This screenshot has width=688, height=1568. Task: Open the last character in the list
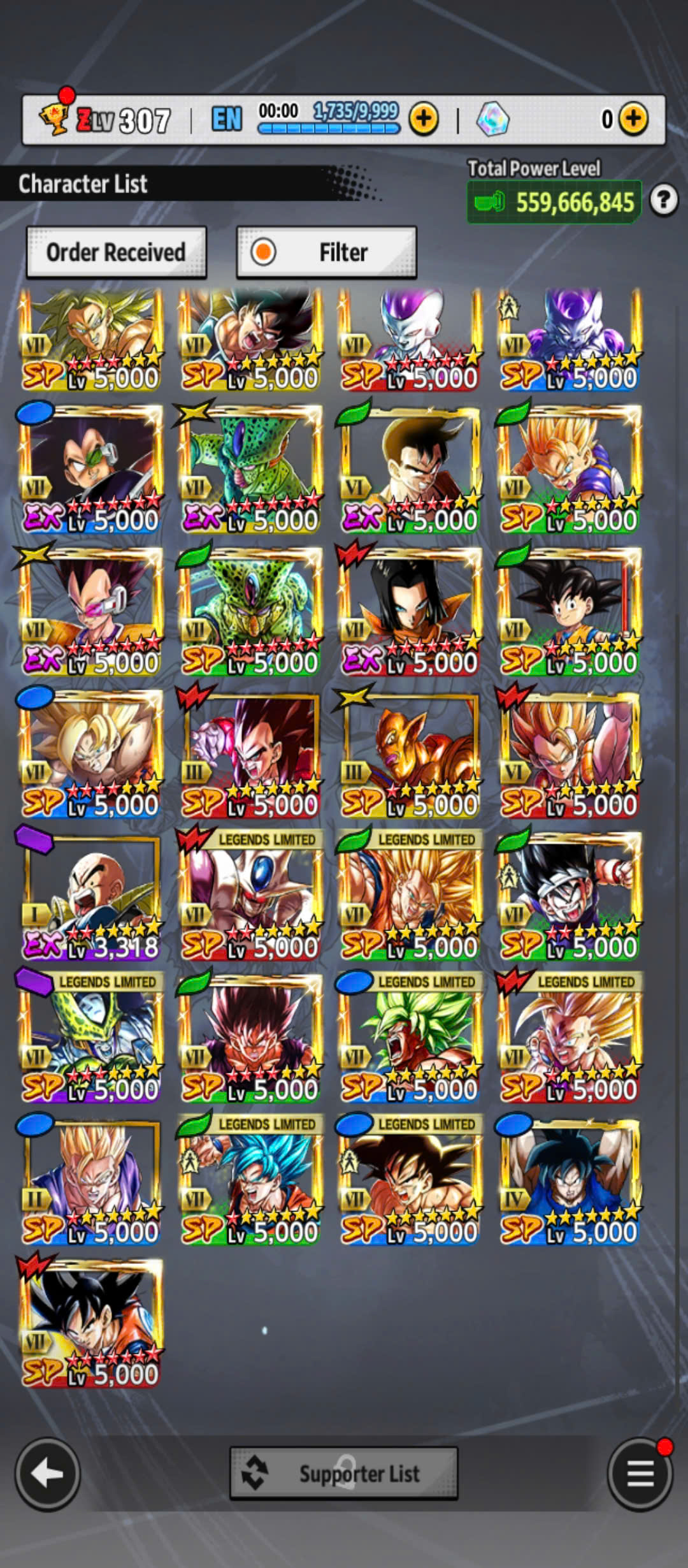point(90,1322)
